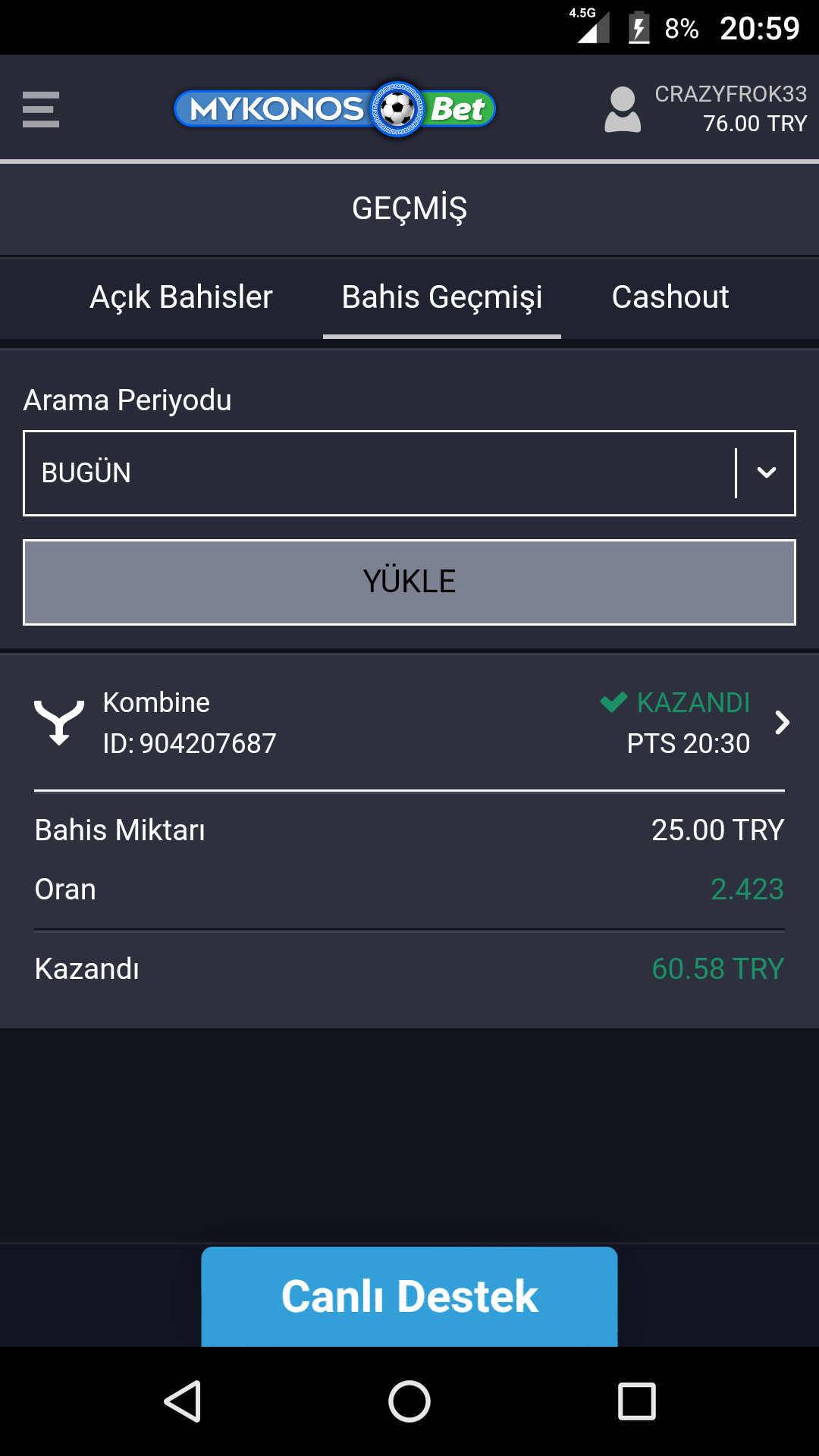Switch to the Cashout tab

point(670,297)
